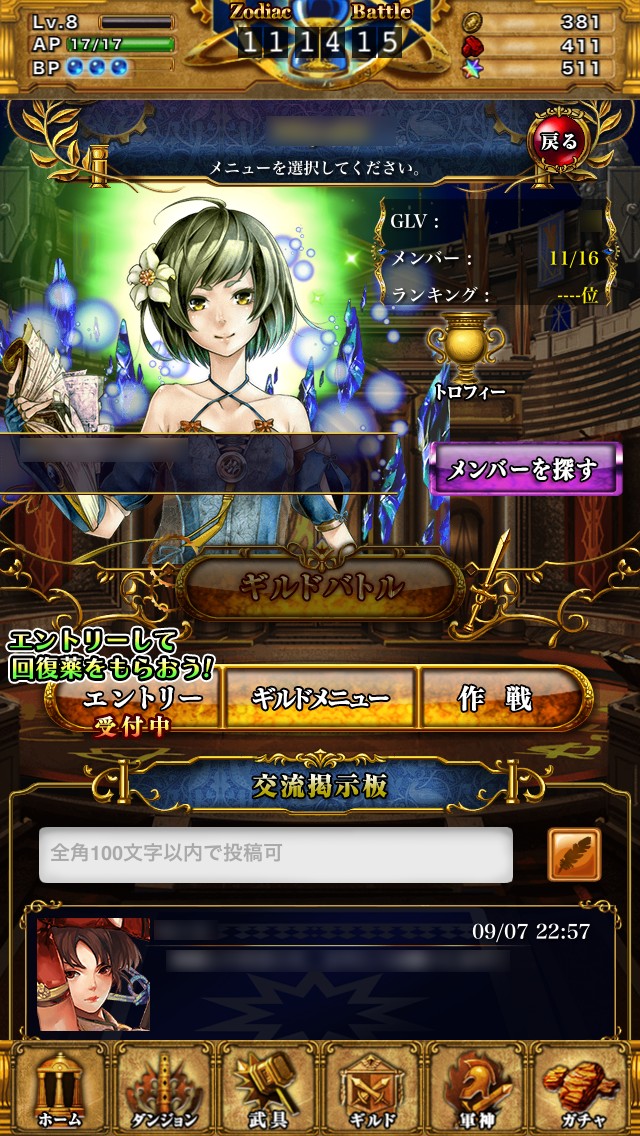
Task: Open the エントリー entry button
Action: pyautogui.click(x=142, y=698)
